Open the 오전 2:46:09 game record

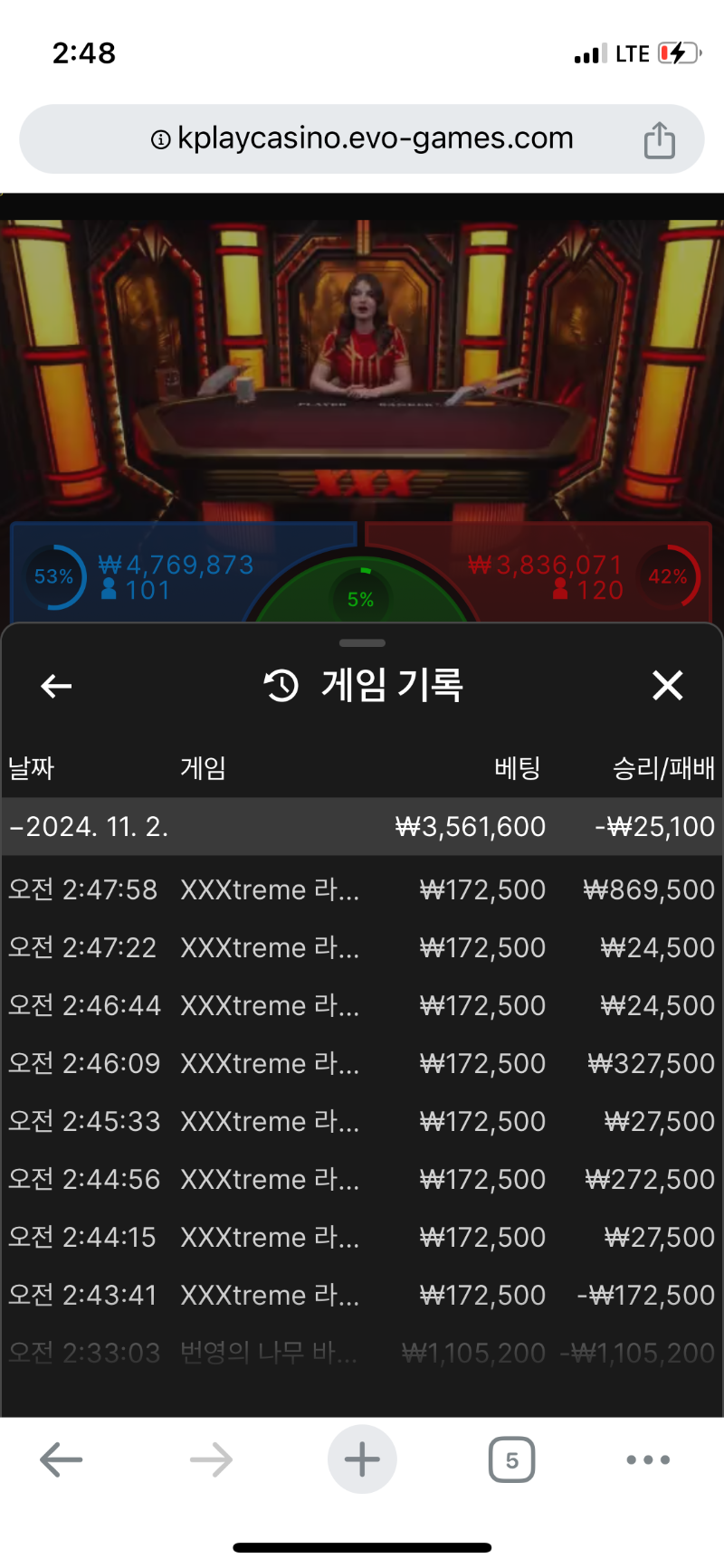tap(362, 1063)
